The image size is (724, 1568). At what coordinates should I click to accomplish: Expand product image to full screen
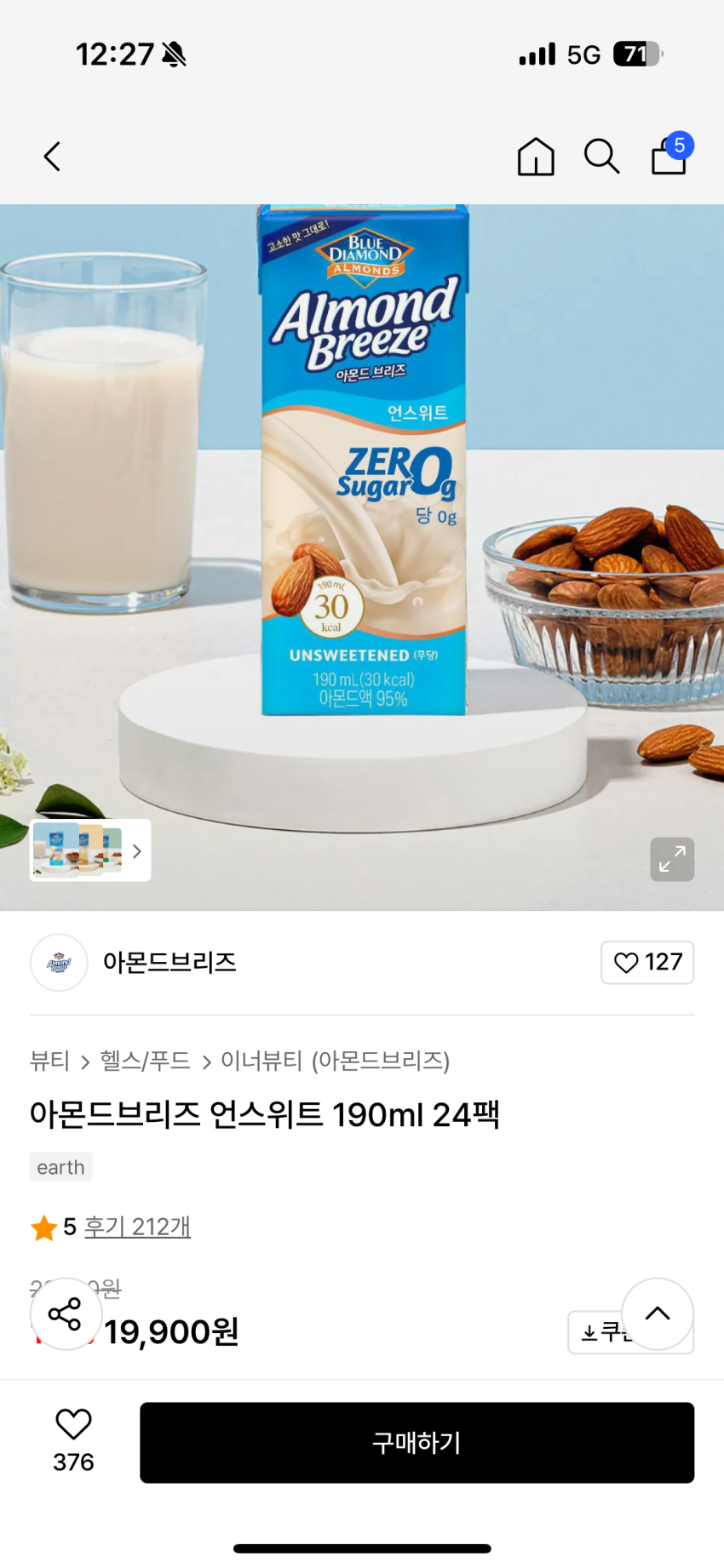coord(672,859)
